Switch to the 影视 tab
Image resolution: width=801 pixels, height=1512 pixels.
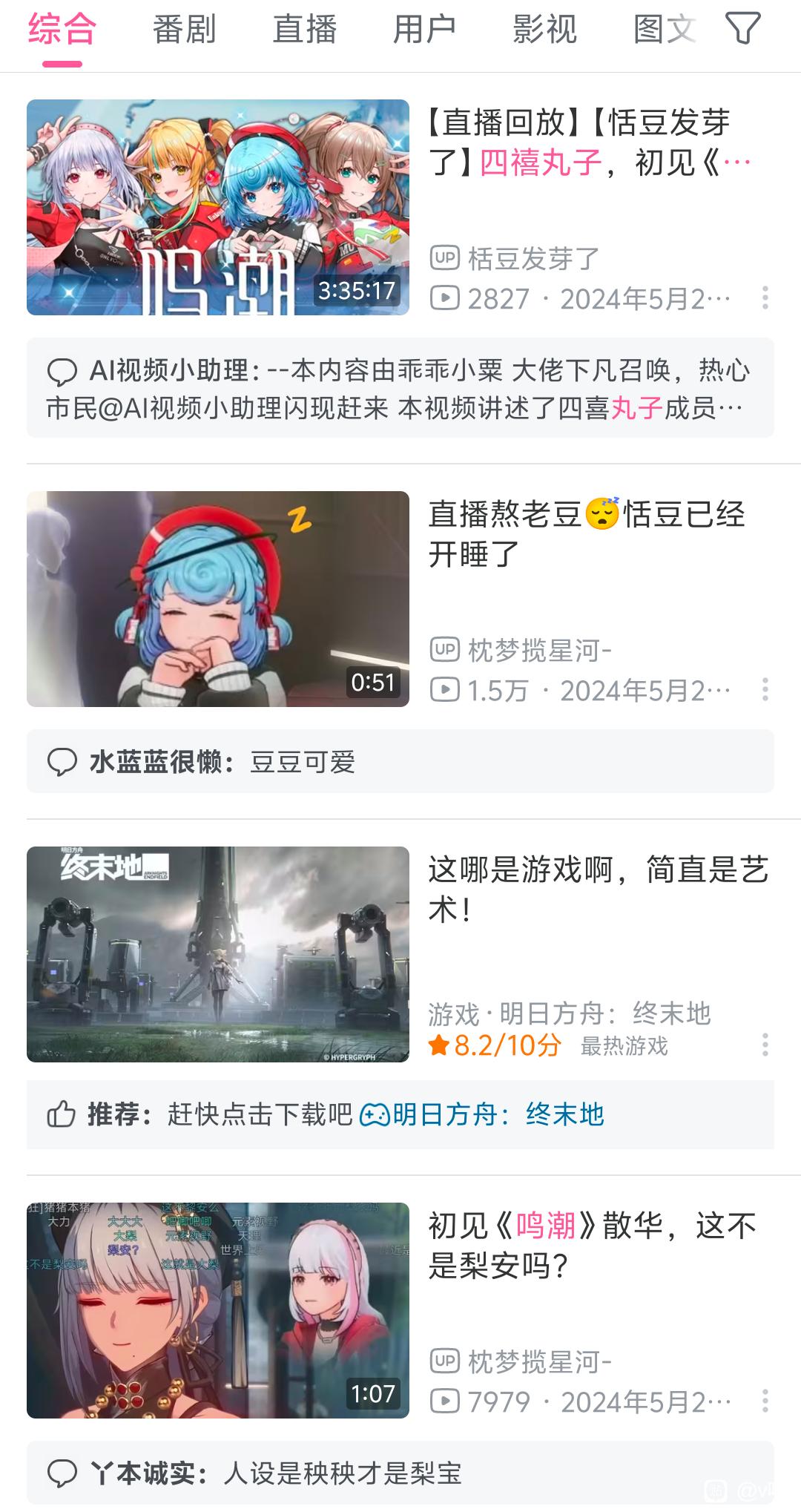point(544,30)
